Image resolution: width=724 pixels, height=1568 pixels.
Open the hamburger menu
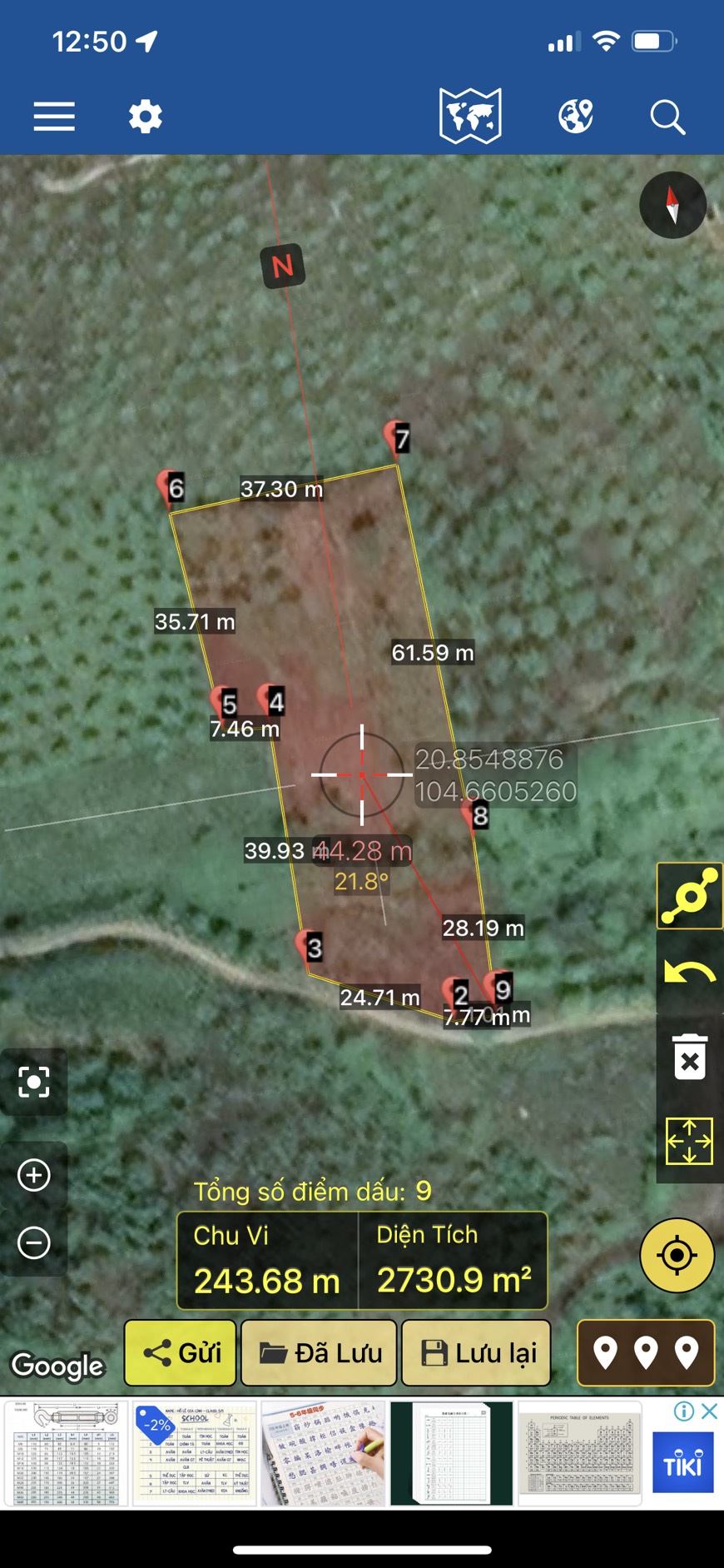point(54,117)
